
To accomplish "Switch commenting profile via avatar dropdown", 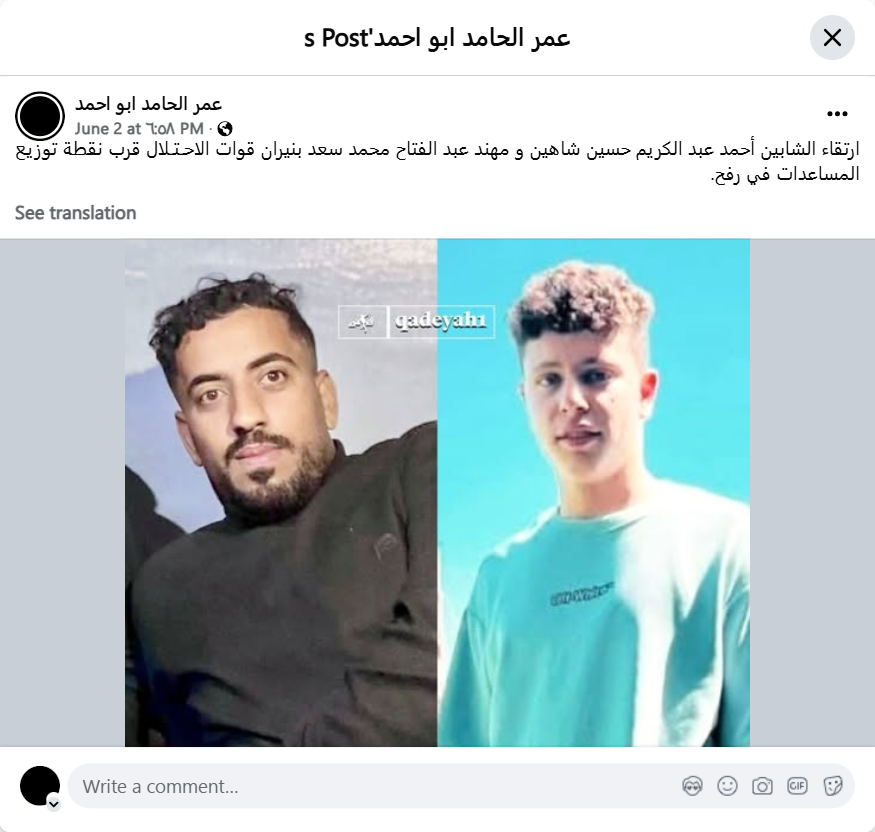I will (x=53, y=803).
